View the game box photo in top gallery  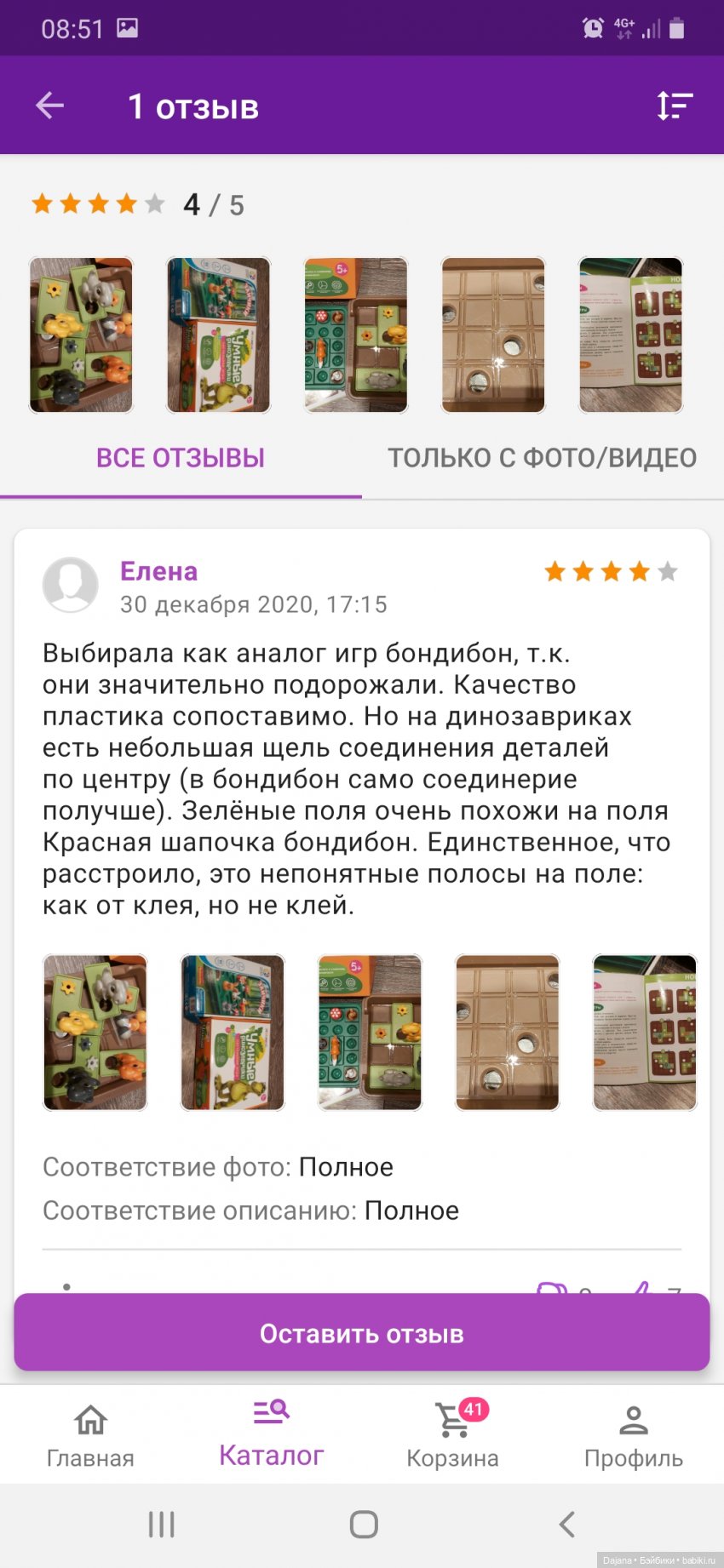219,335
